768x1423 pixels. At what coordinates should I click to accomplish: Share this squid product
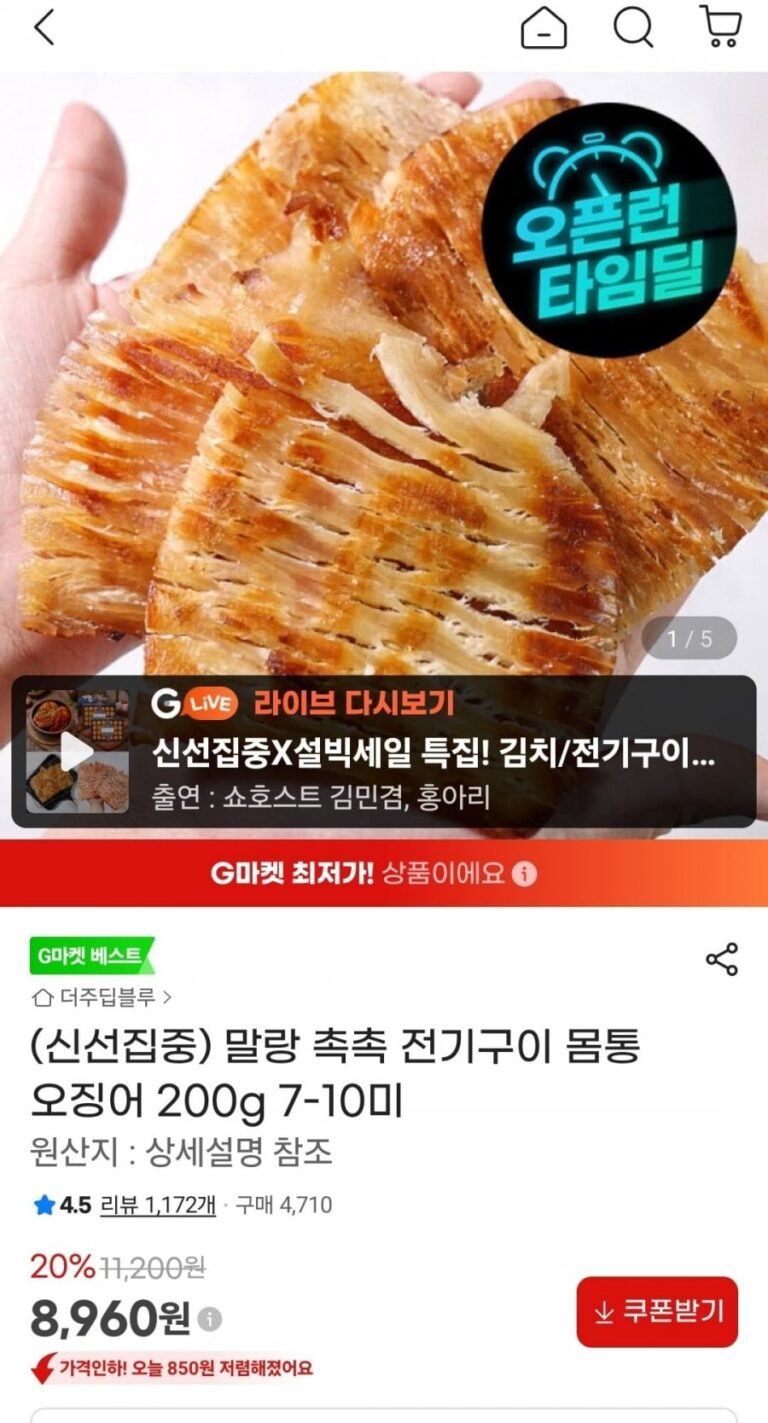[x=721, y=958]
